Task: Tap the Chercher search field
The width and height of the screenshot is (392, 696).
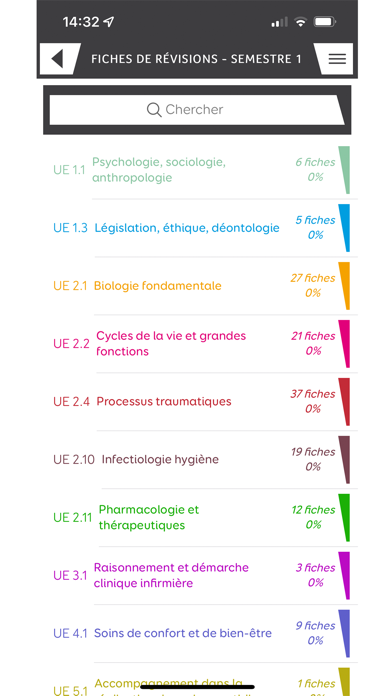Action: coord(197,110)
